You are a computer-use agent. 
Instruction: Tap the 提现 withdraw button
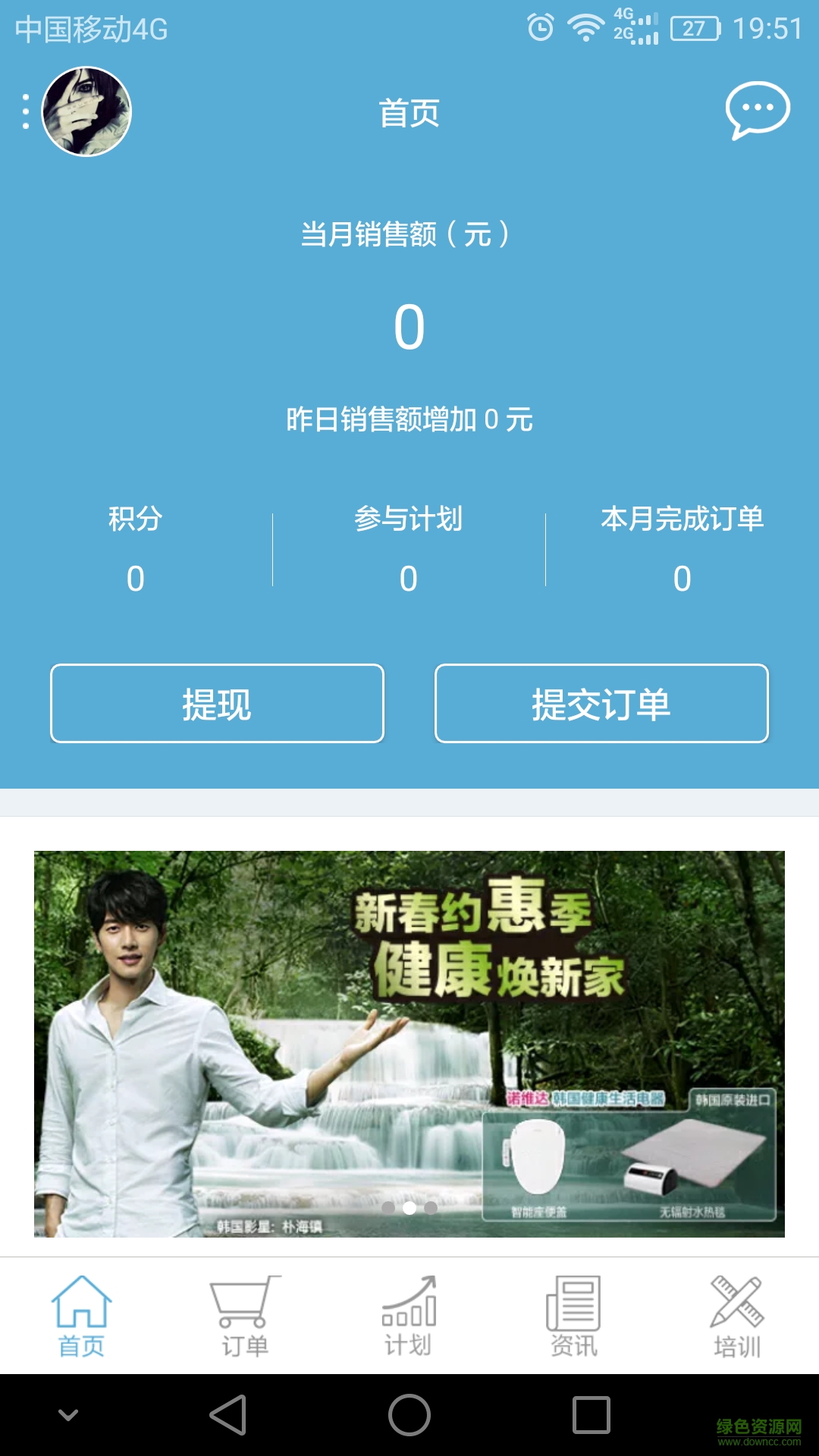coord(217,704)
